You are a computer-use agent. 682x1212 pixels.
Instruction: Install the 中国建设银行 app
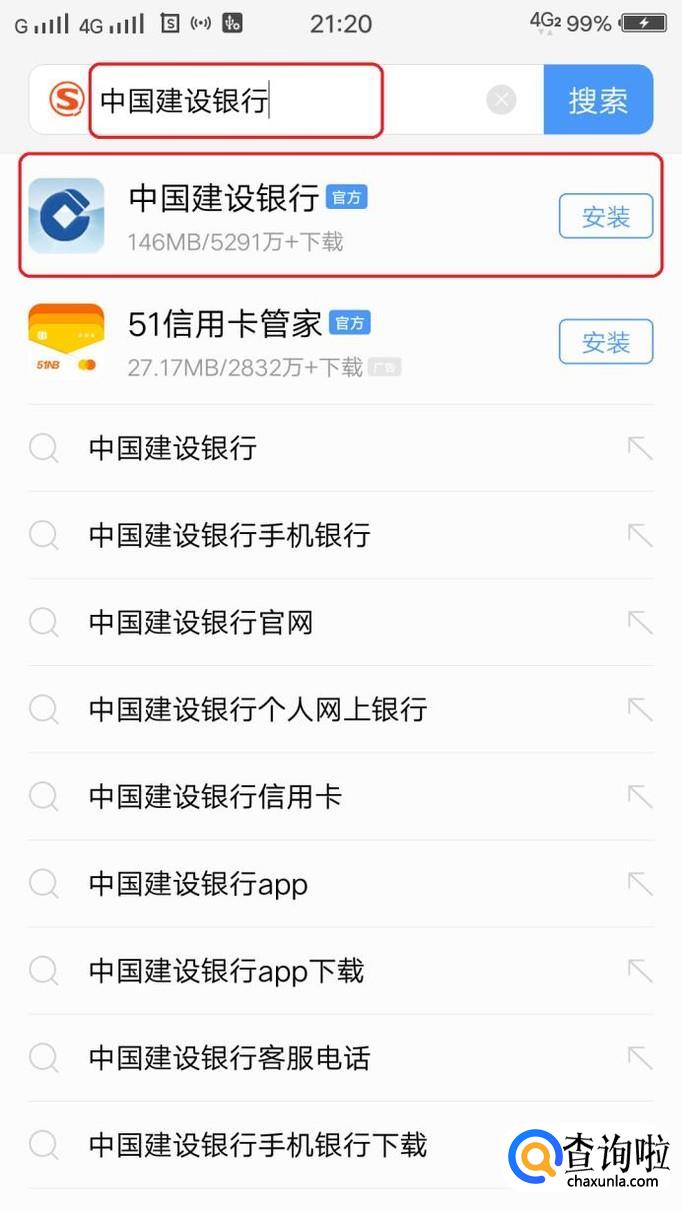tap(605, 217)
